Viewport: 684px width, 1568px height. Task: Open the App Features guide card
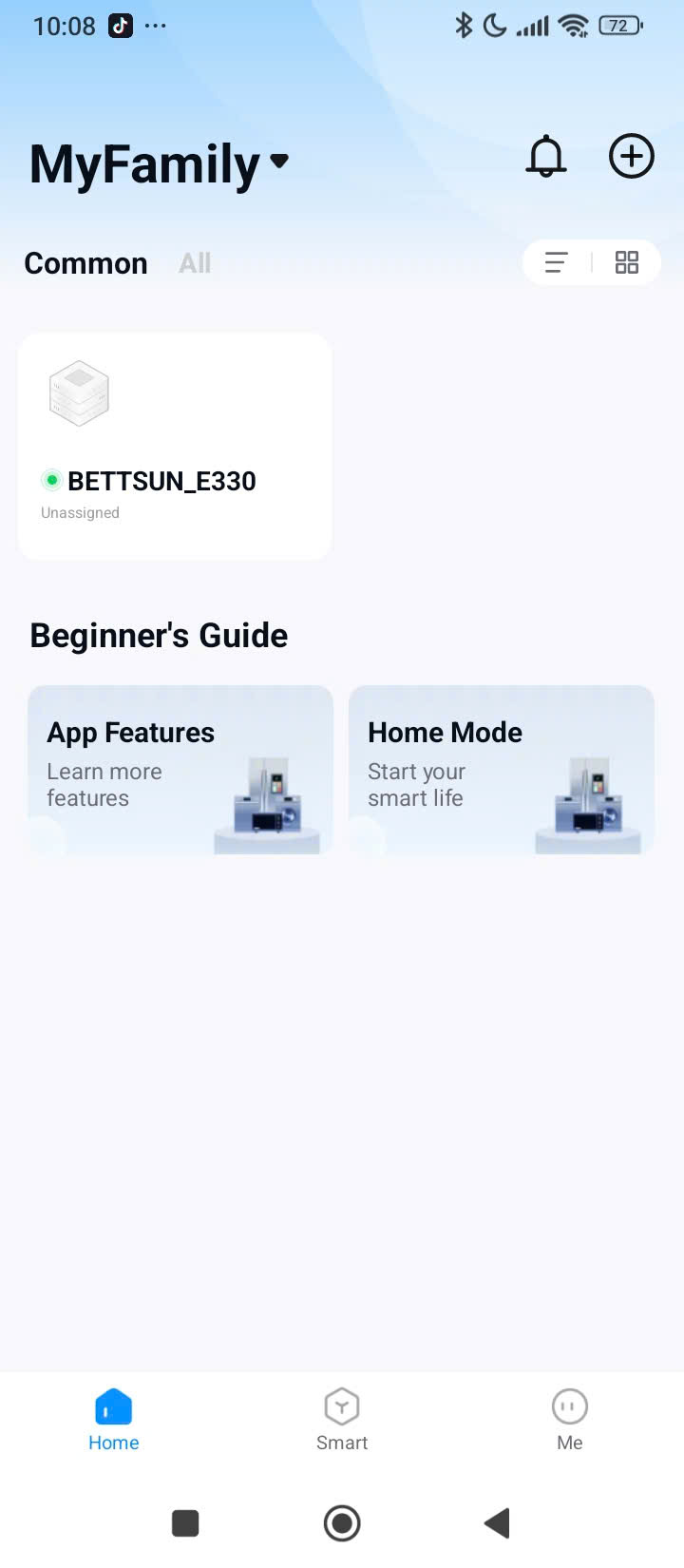point(180,770)
